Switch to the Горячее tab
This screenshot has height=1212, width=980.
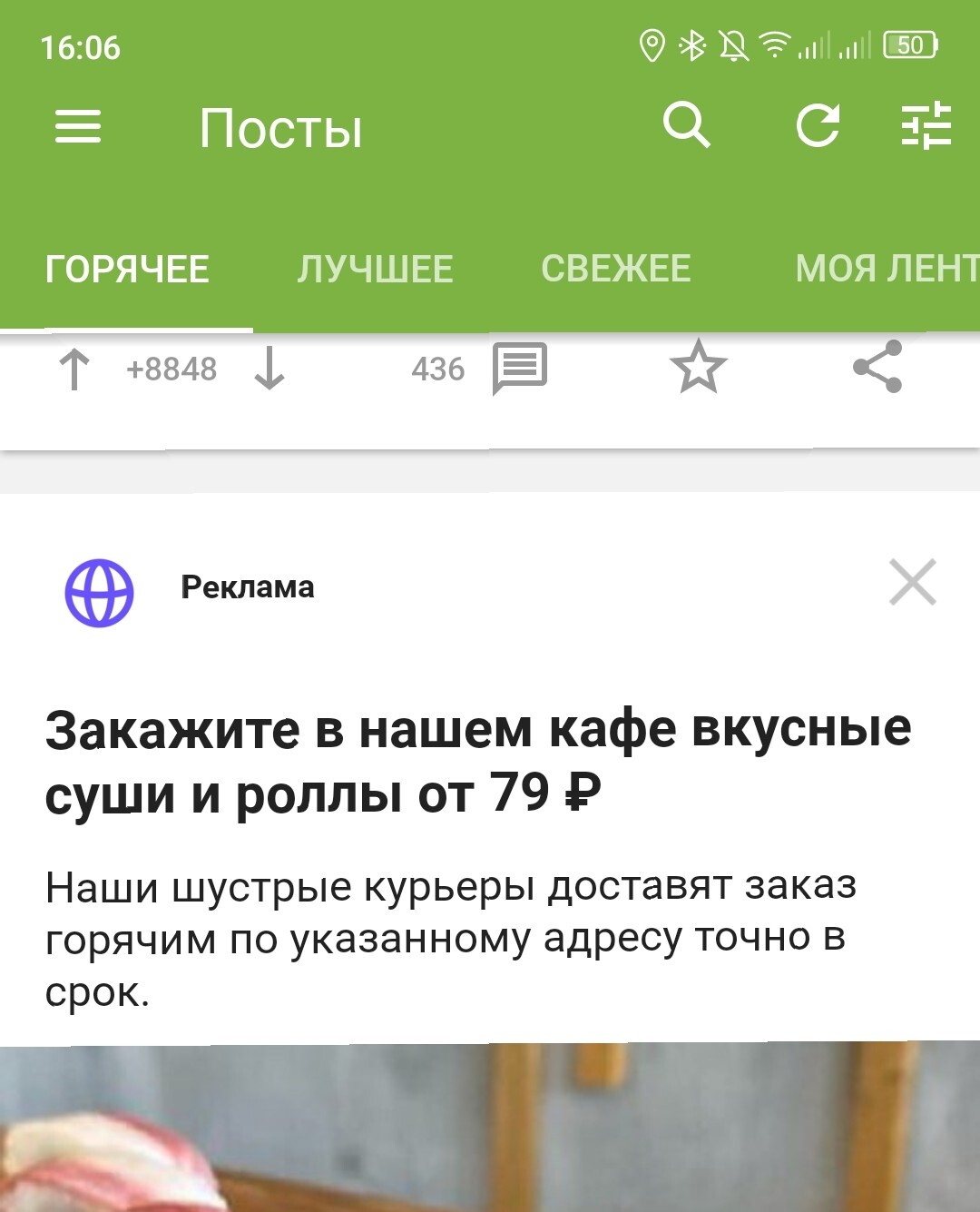coord(127,270)
